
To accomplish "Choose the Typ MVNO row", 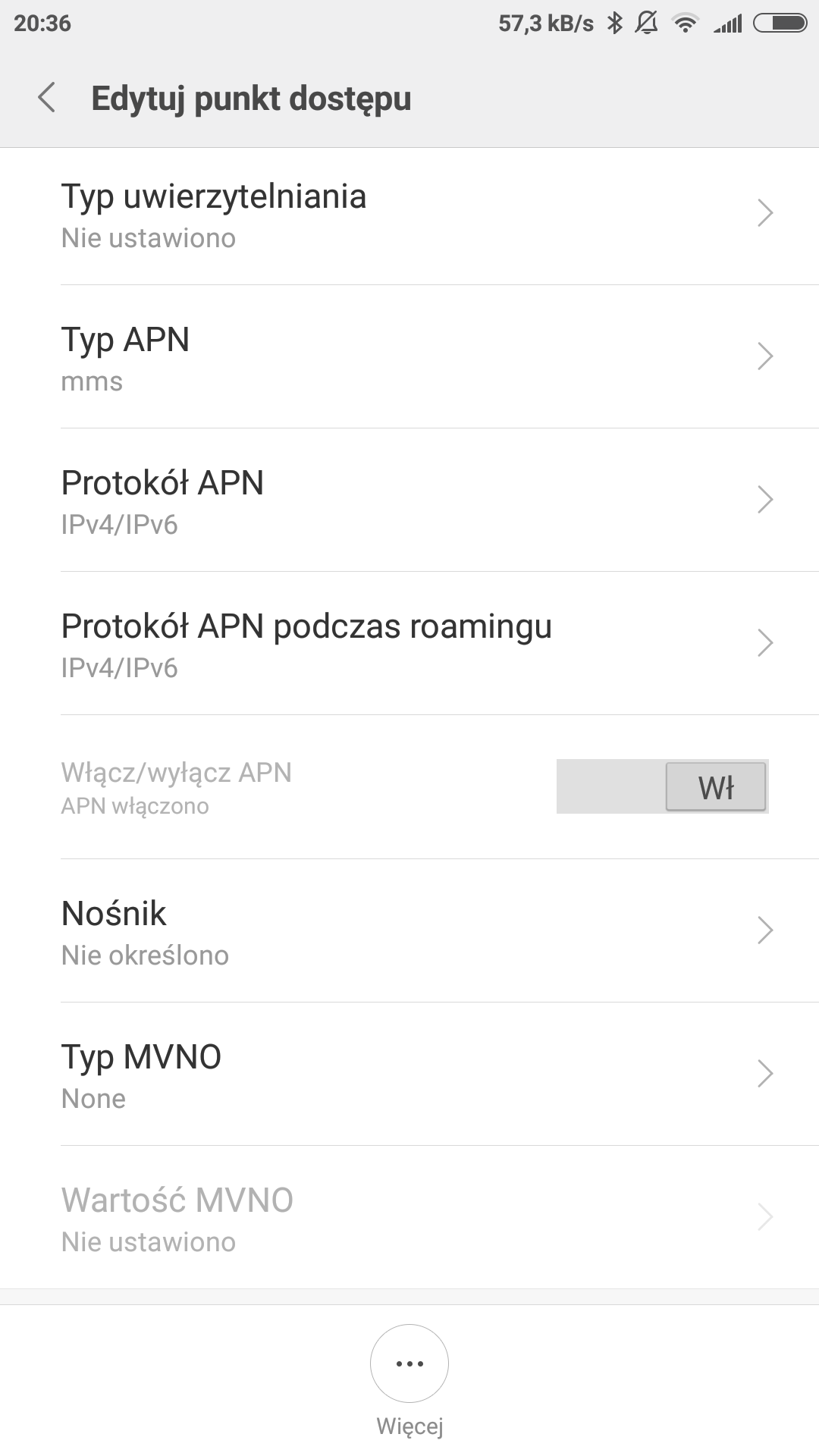I will 409,1075.
